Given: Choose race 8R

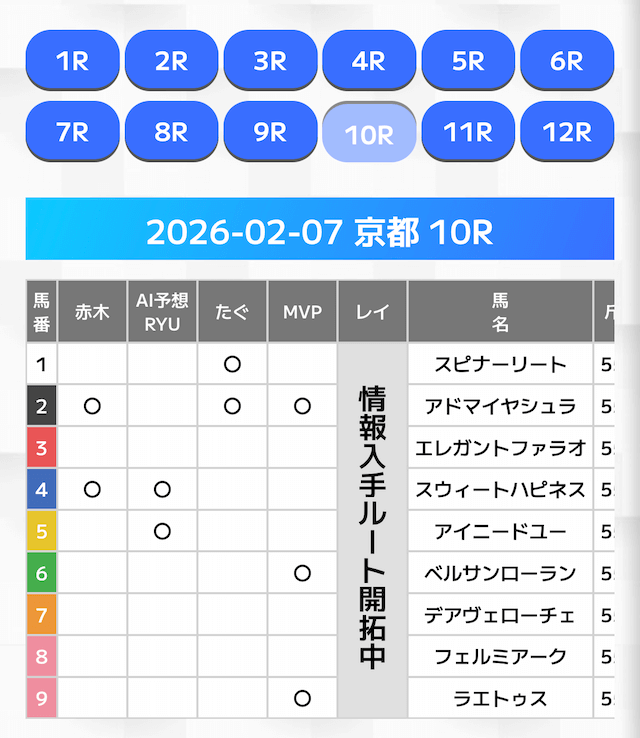Looking at the screenshot, I should 171,132.
